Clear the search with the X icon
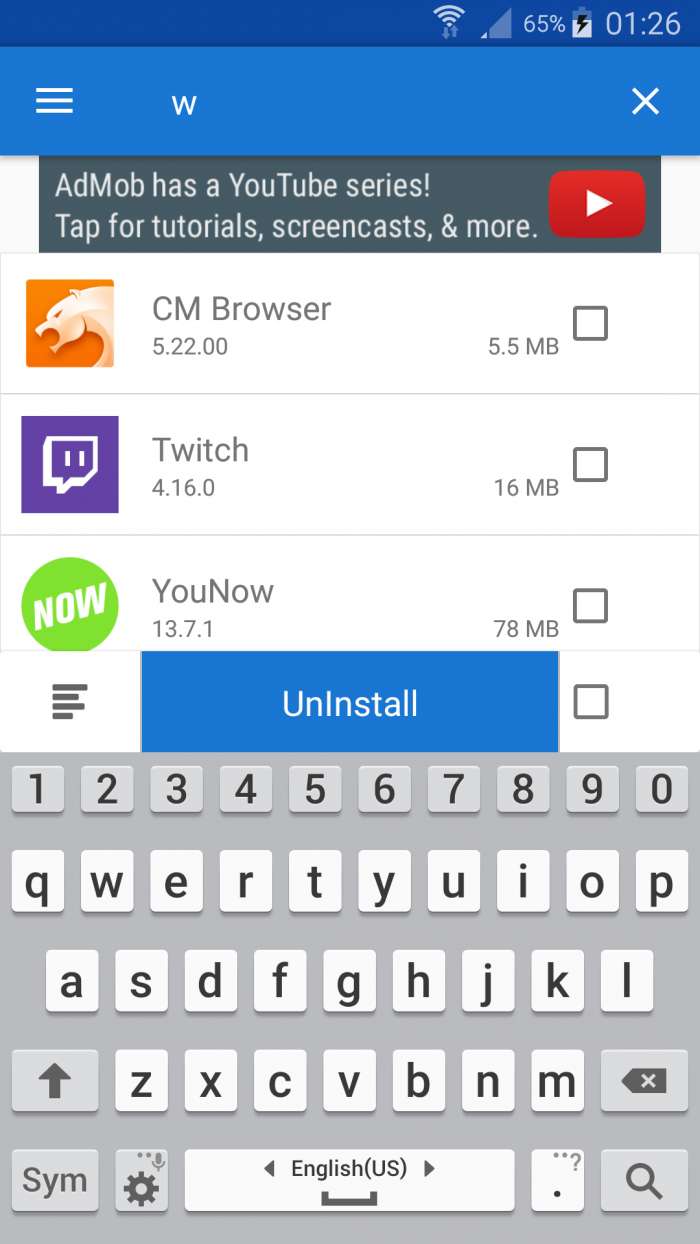Image resolution: width=700 pixels, height=1244 pixels. [645, 101]
